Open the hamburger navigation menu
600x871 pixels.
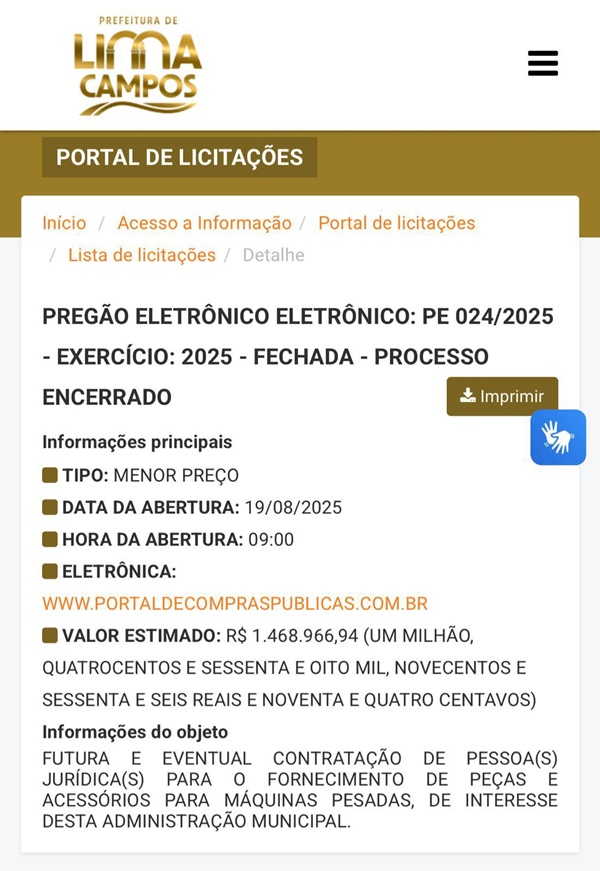[542, 63]
